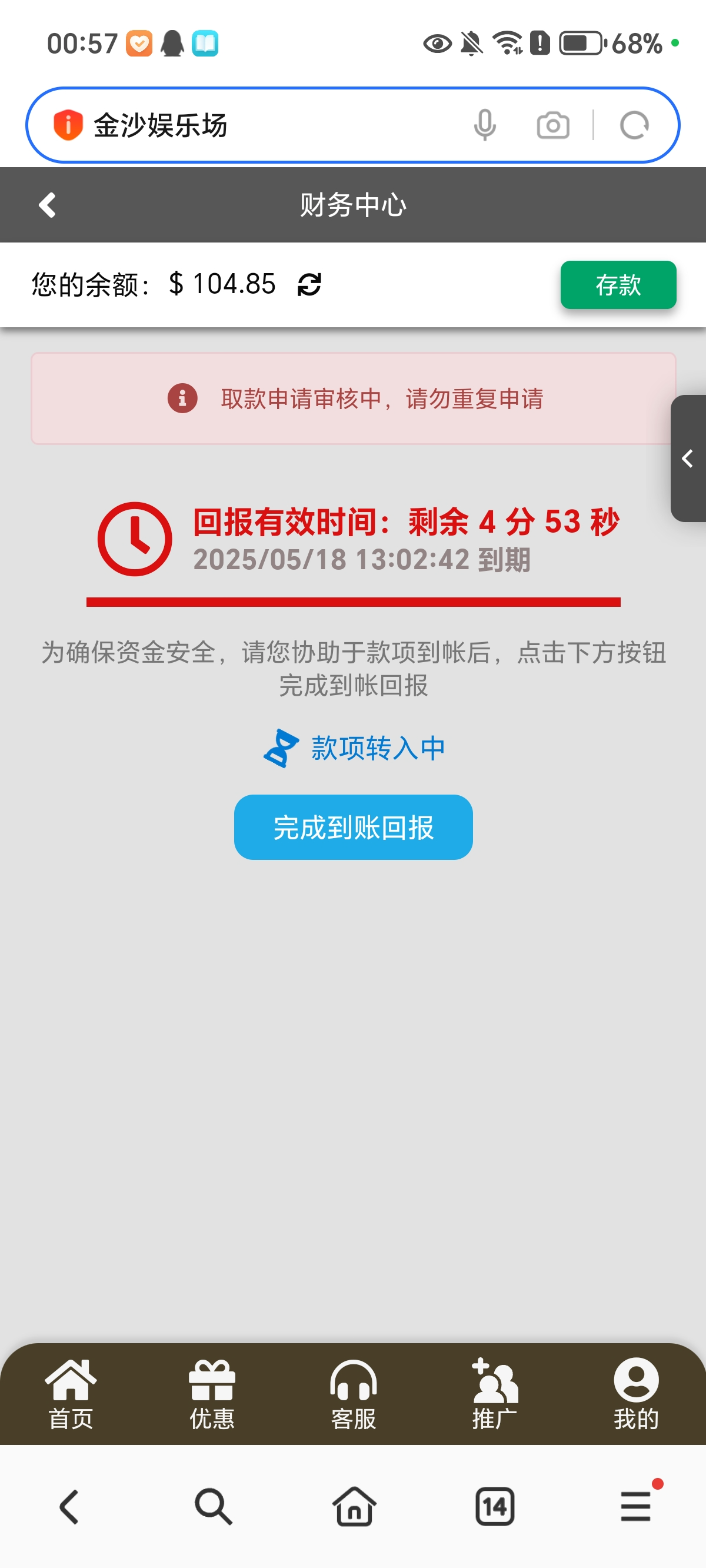Go back using the 财务中心 back arrow
The height and width of the screenshot is (1568, 706).
click(x=48, y=205)
